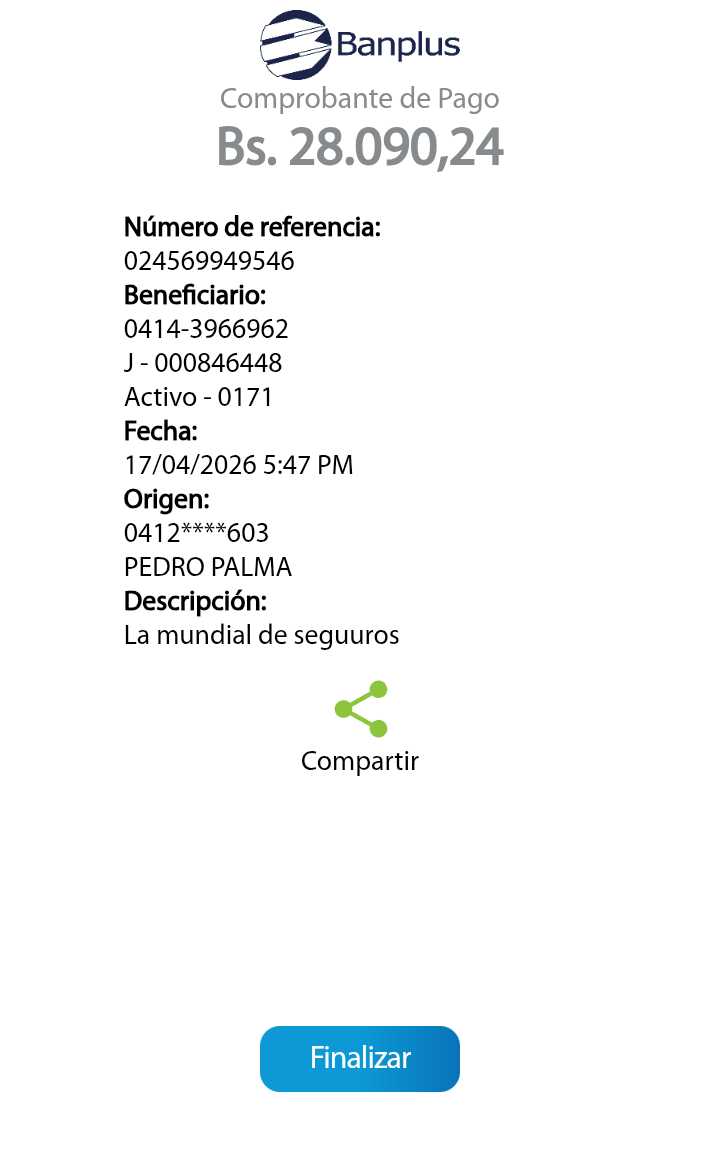
Task: Share the payment receipt via Compartir
Action: pos(360,710)
